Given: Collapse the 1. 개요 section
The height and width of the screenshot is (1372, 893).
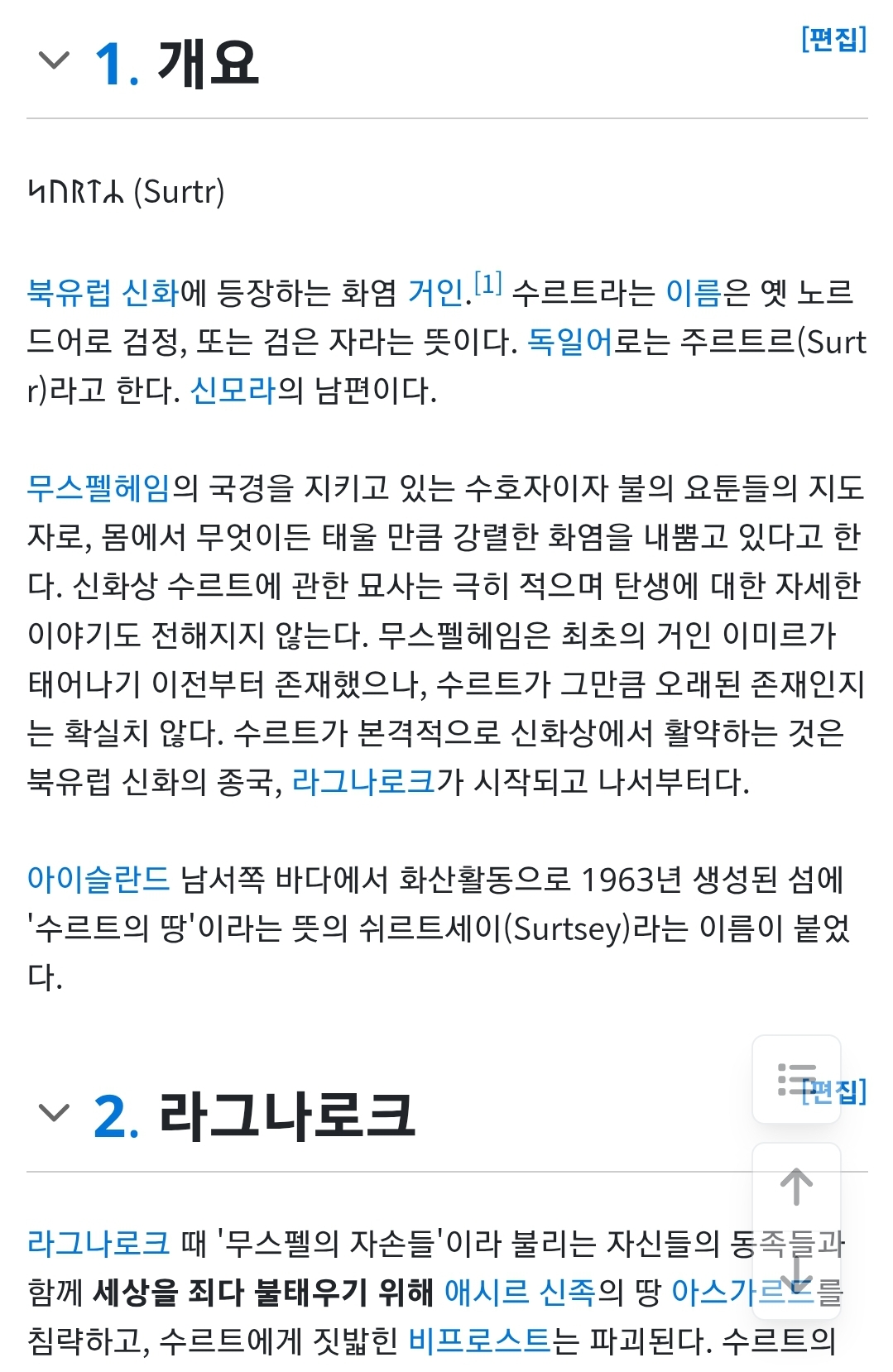Looking at the screenshot, I should 55,61.
